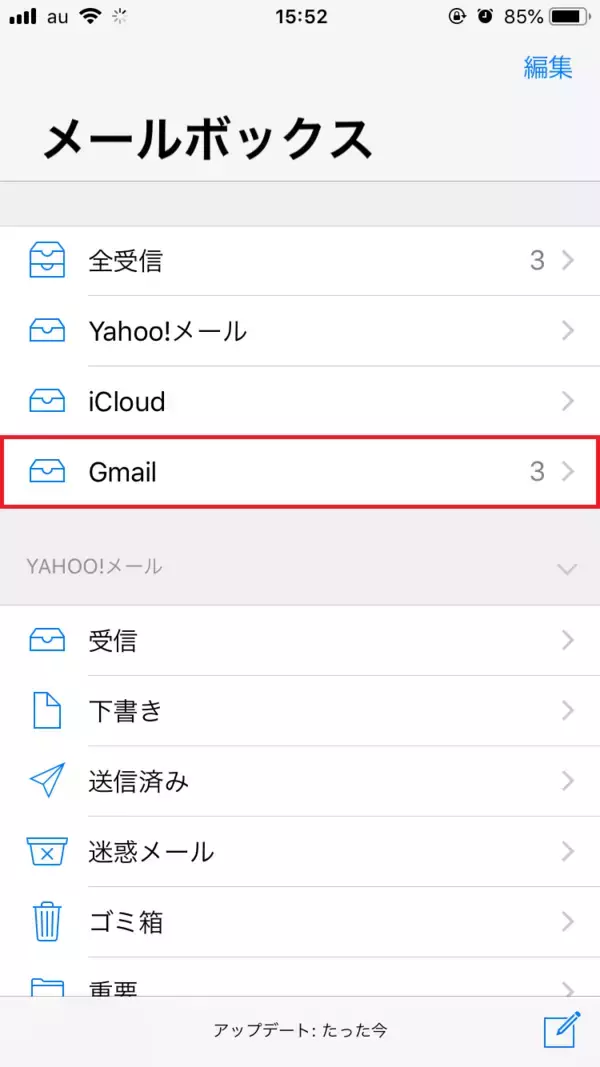Image resolution: width=600 pixels, height=1067 pixels.
Task: Open the Yahoo!メール inbox
Action: coord(300,331)
